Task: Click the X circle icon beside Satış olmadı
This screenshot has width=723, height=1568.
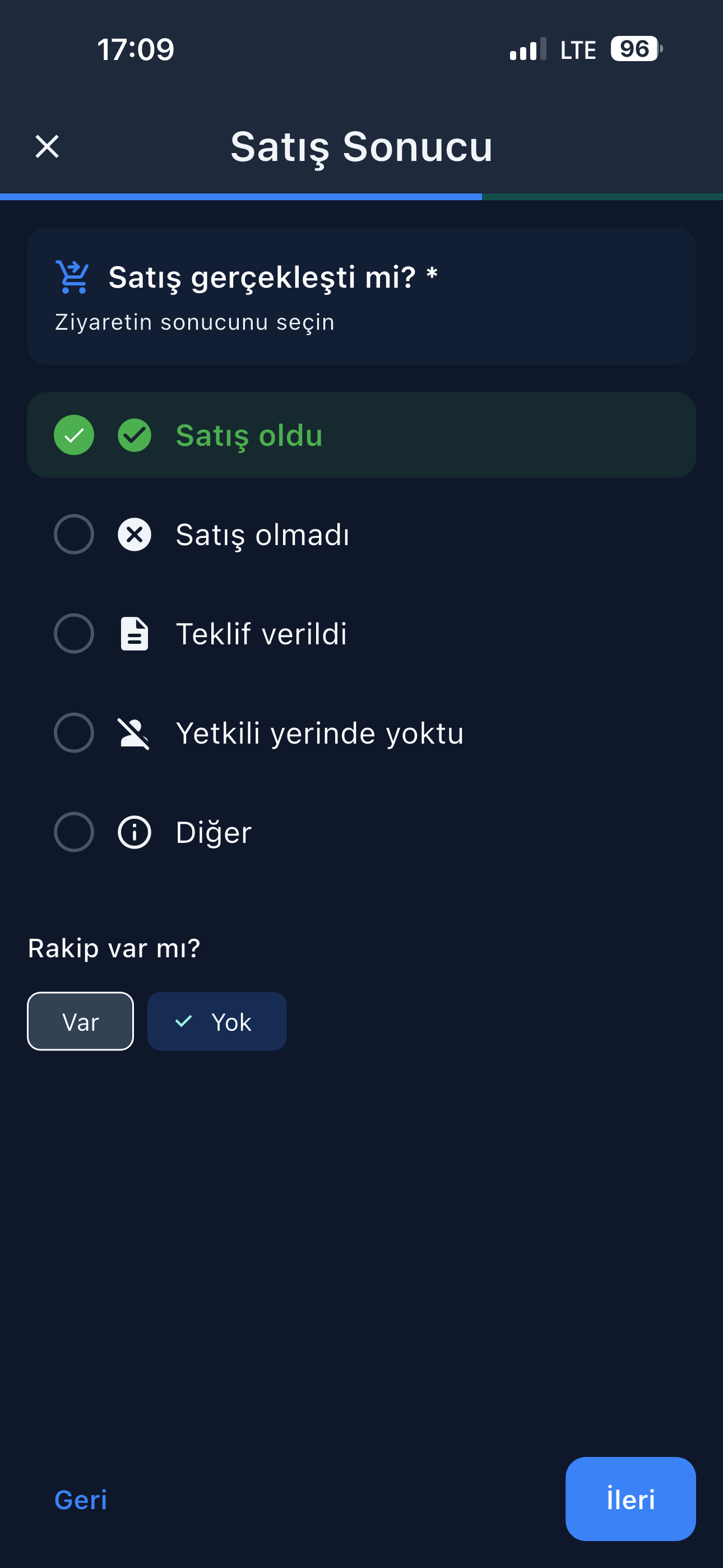Action: pos(135,534)
